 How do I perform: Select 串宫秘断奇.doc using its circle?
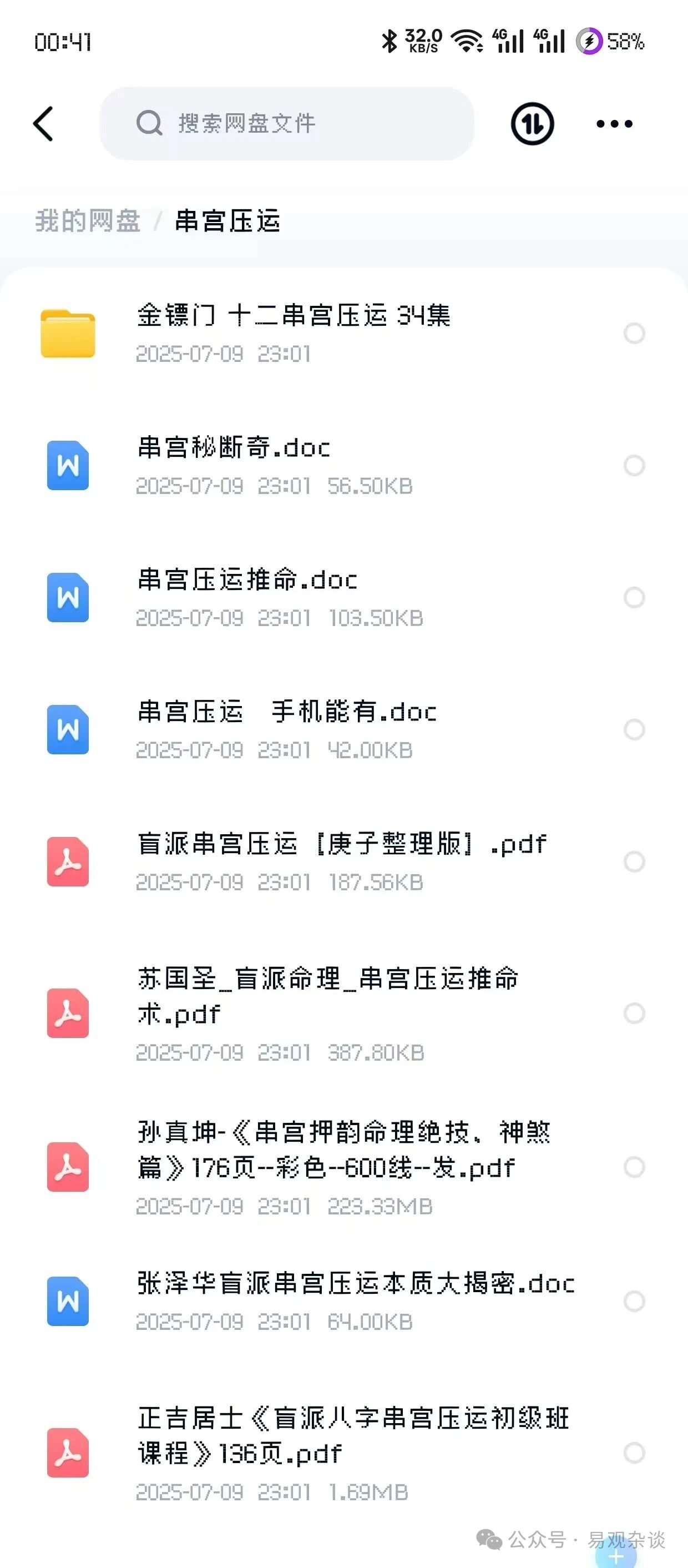pyautogui.click(x=635, y=466)
